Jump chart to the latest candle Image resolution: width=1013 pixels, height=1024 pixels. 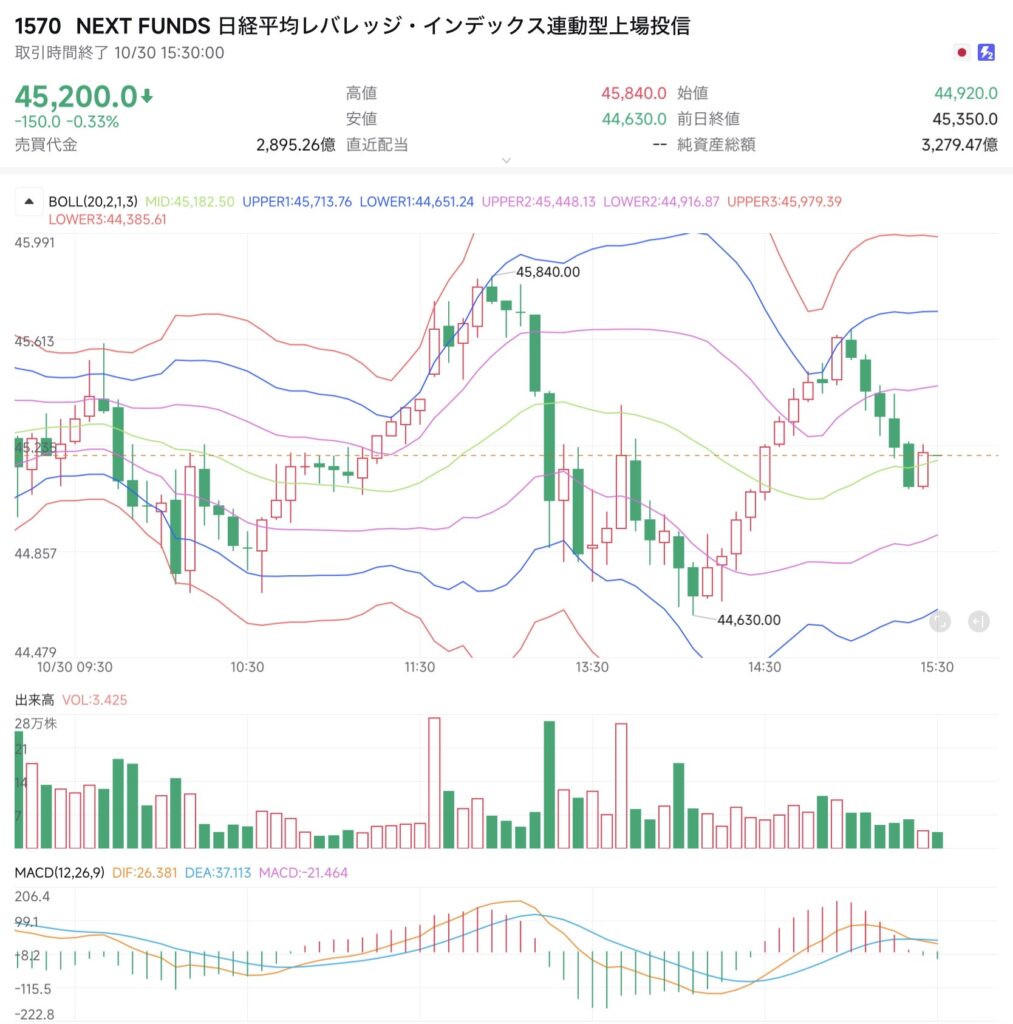pos(978,622)
